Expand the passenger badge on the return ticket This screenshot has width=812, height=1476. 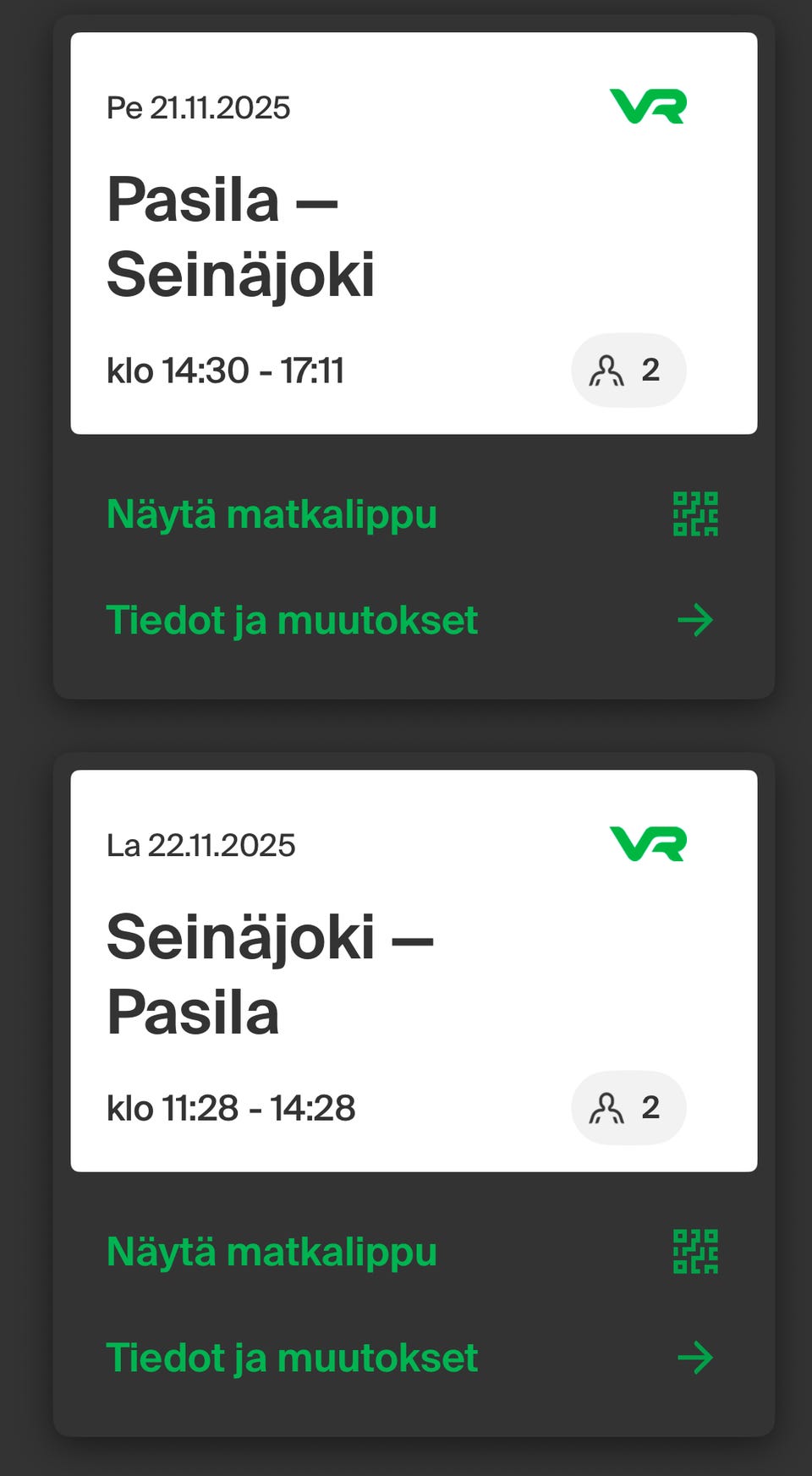coord(628,1107)
